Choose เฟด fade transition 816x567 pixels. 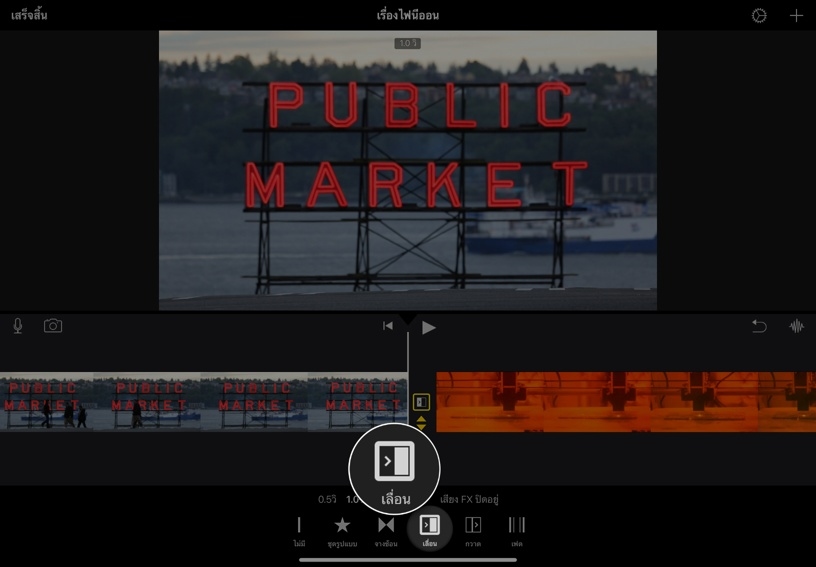click(x=516, y=530)
